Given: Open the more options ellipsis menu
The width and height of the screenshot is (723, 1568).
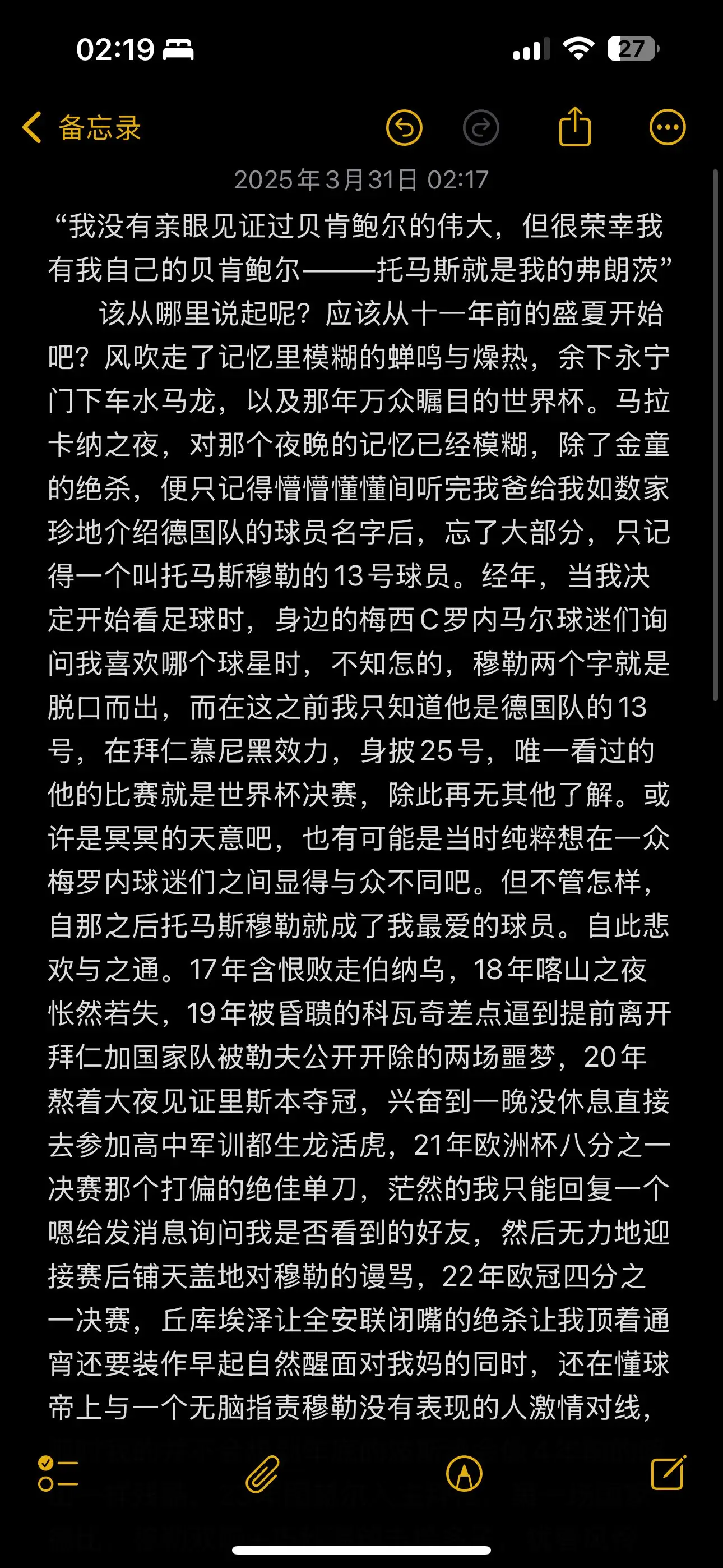Looking at the screenshot, I should (x=668, y=128).
